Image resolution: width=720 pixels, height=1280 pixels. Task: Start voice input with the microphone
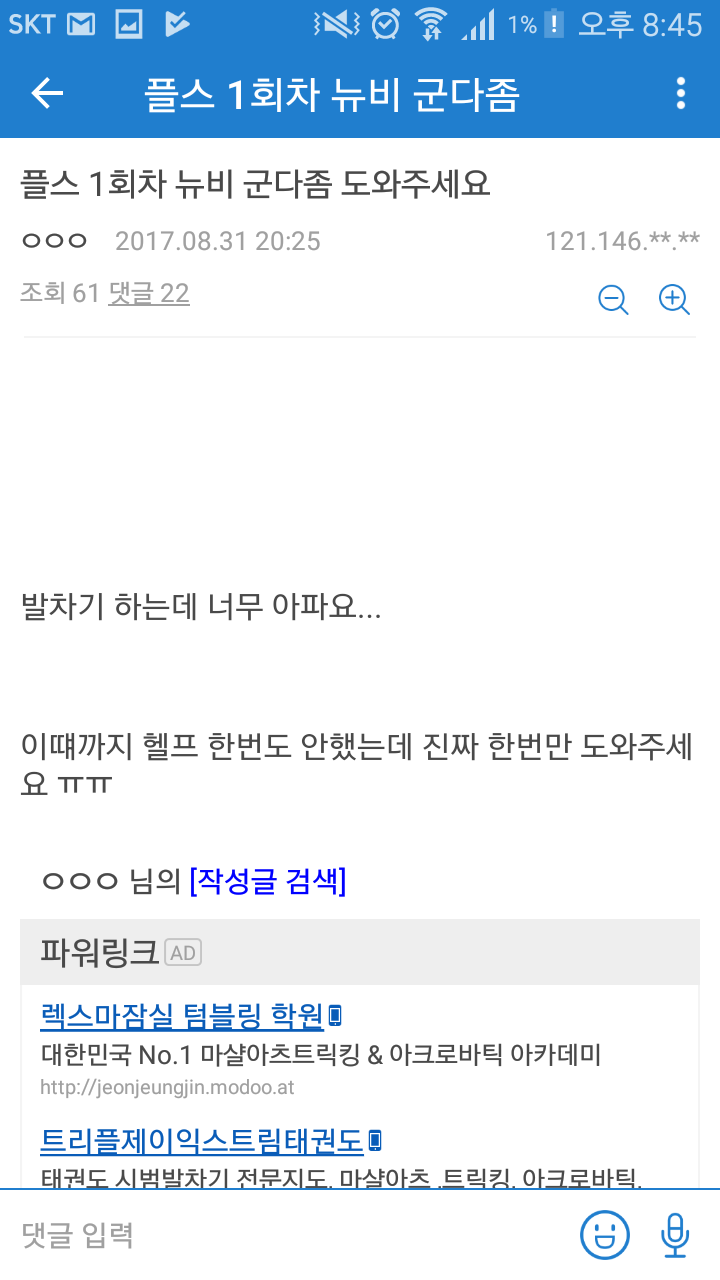[675, 1235]
